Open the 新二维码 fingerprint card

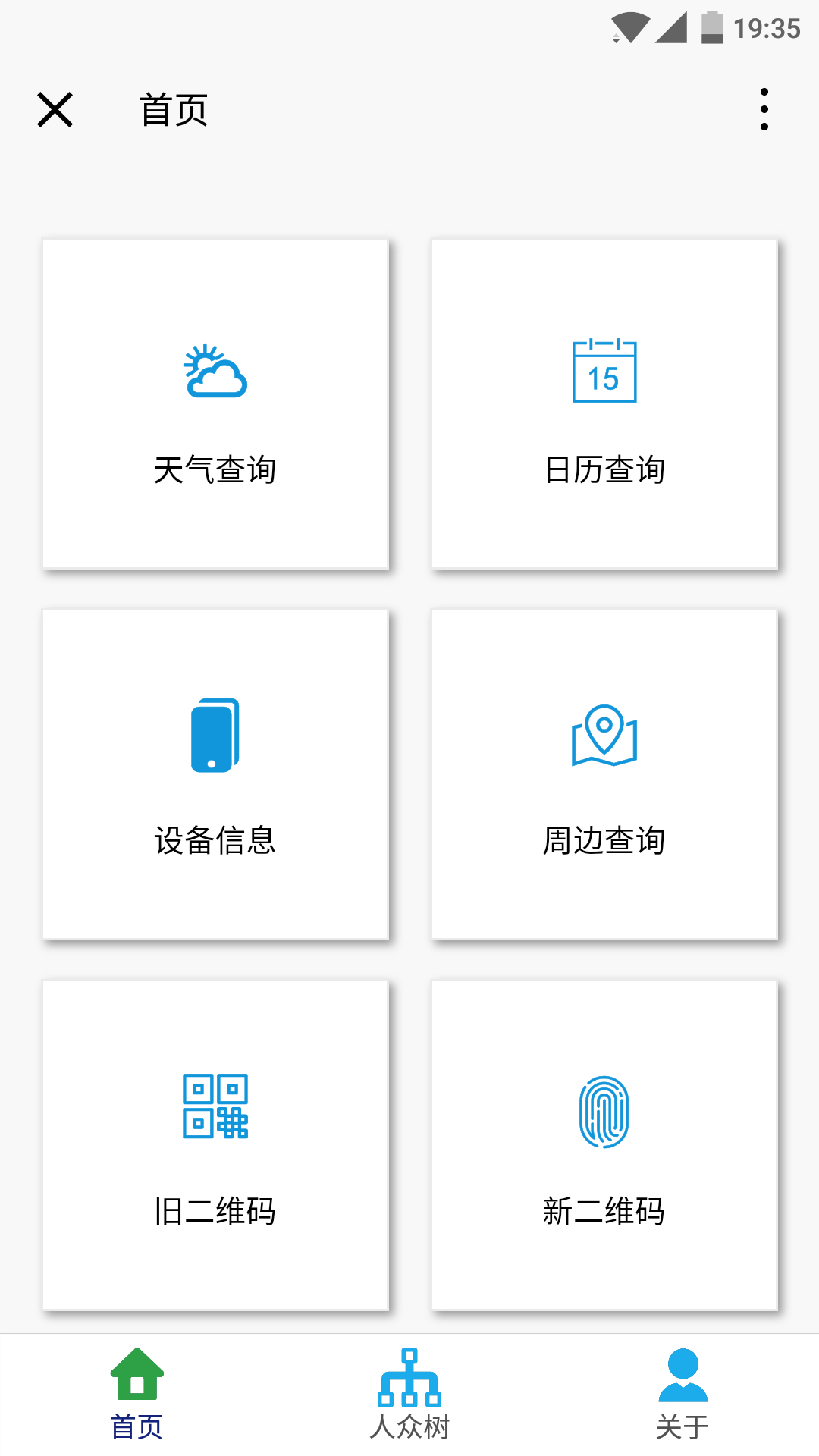(604, 1146)
